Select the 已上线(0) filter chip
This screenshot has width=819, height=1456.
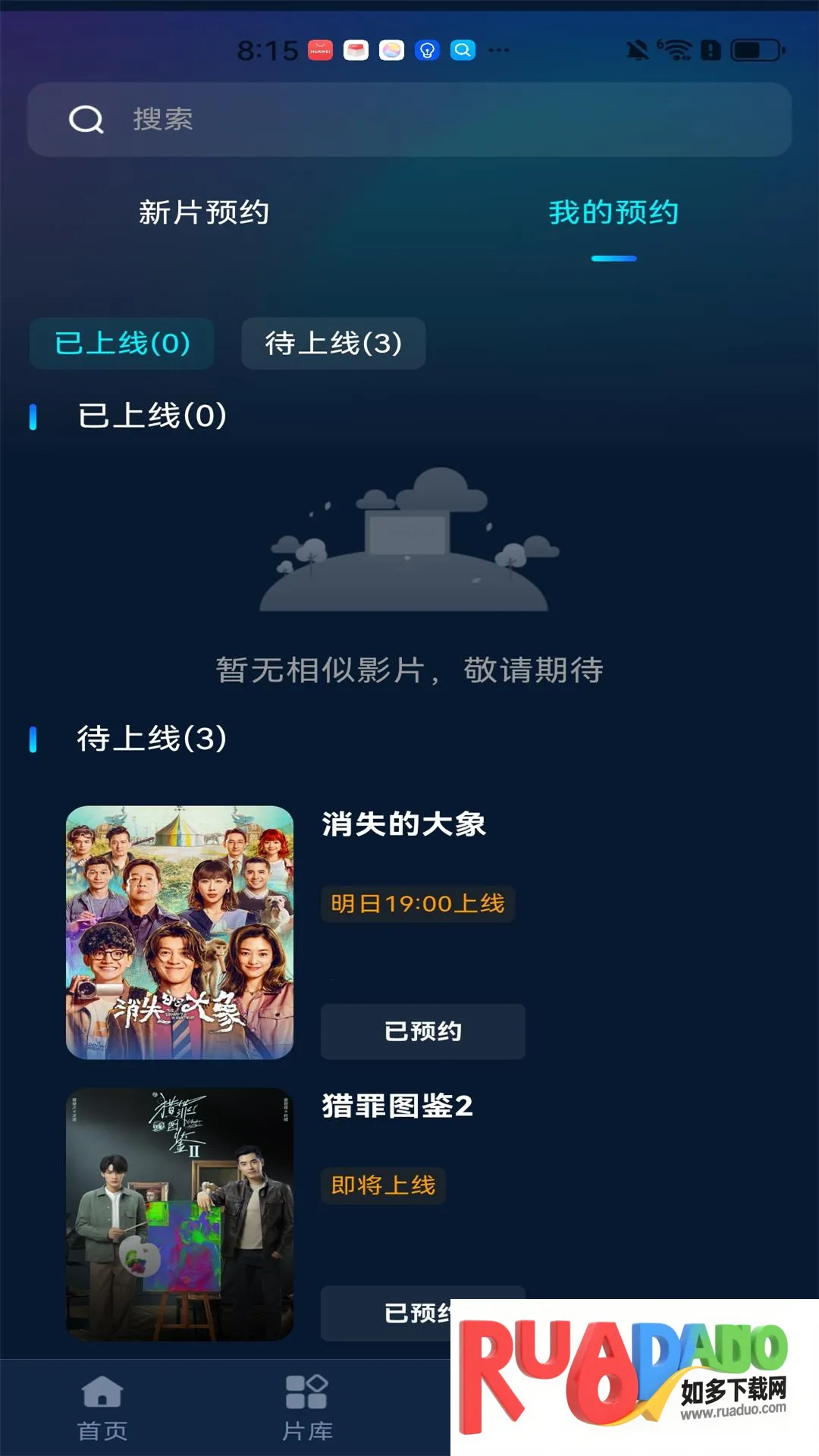[121, 344]
